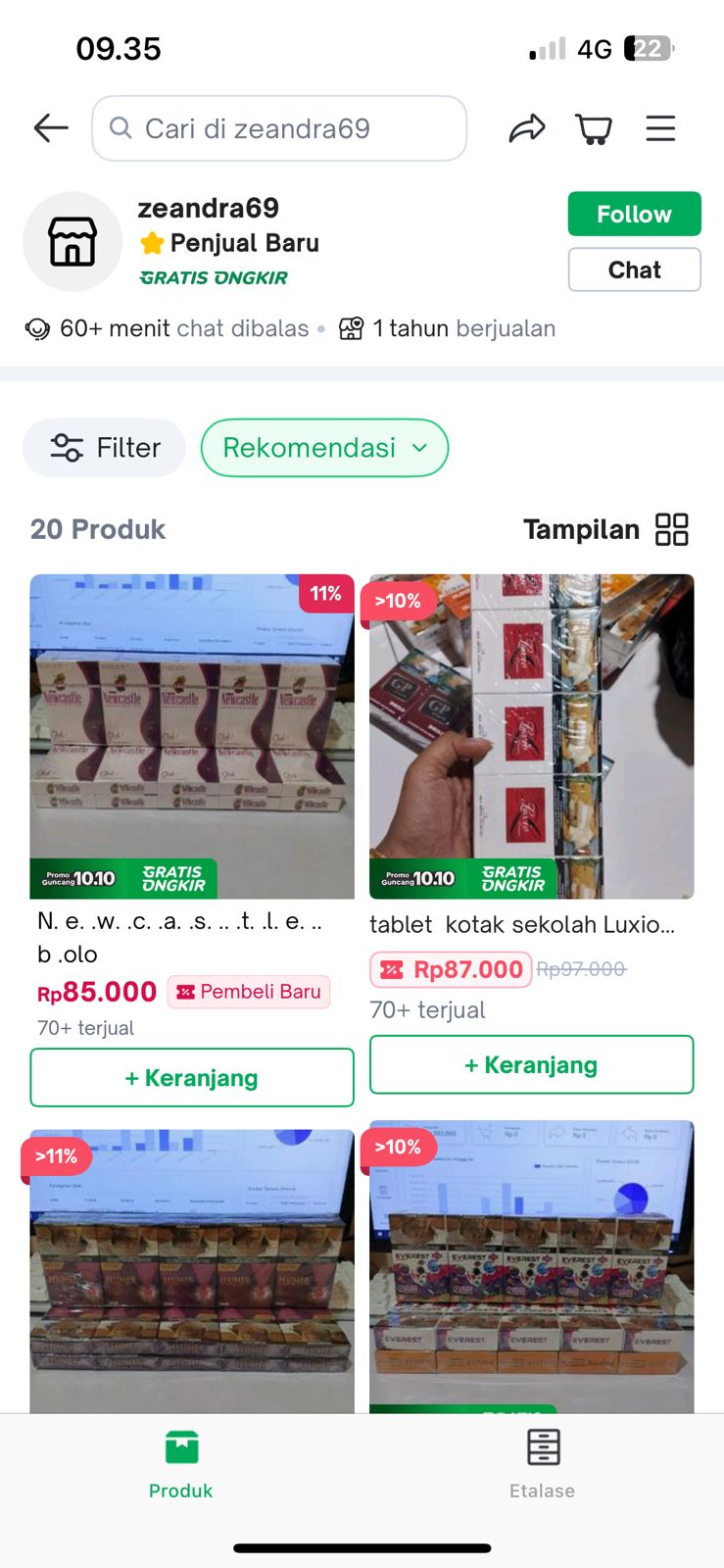724x1568 pixels.
Task: Tap the store avatar icon
Action: click(x=72, y=241)
